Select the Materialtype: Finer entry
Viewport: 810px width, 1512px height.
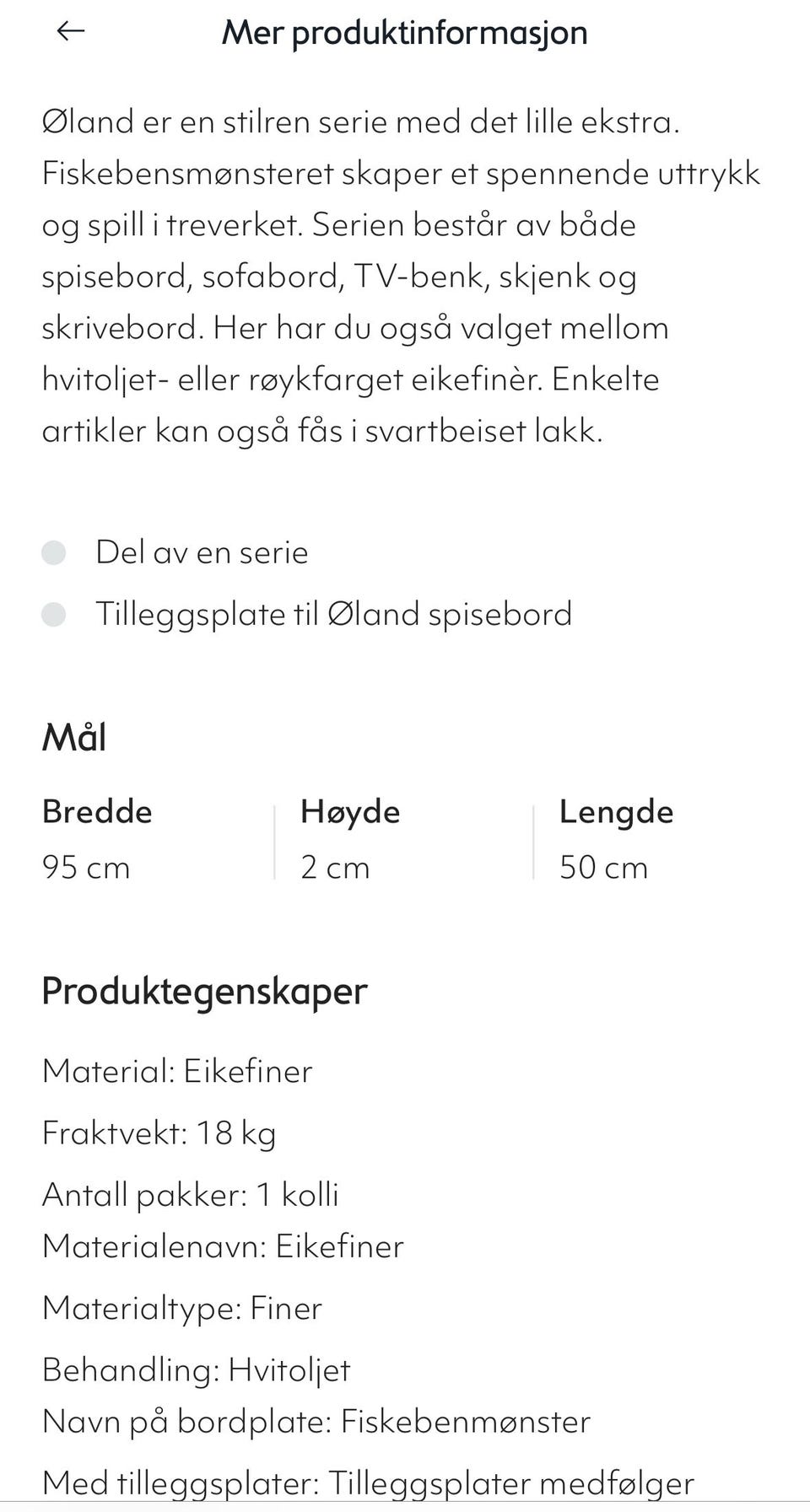coord(182,1308)
